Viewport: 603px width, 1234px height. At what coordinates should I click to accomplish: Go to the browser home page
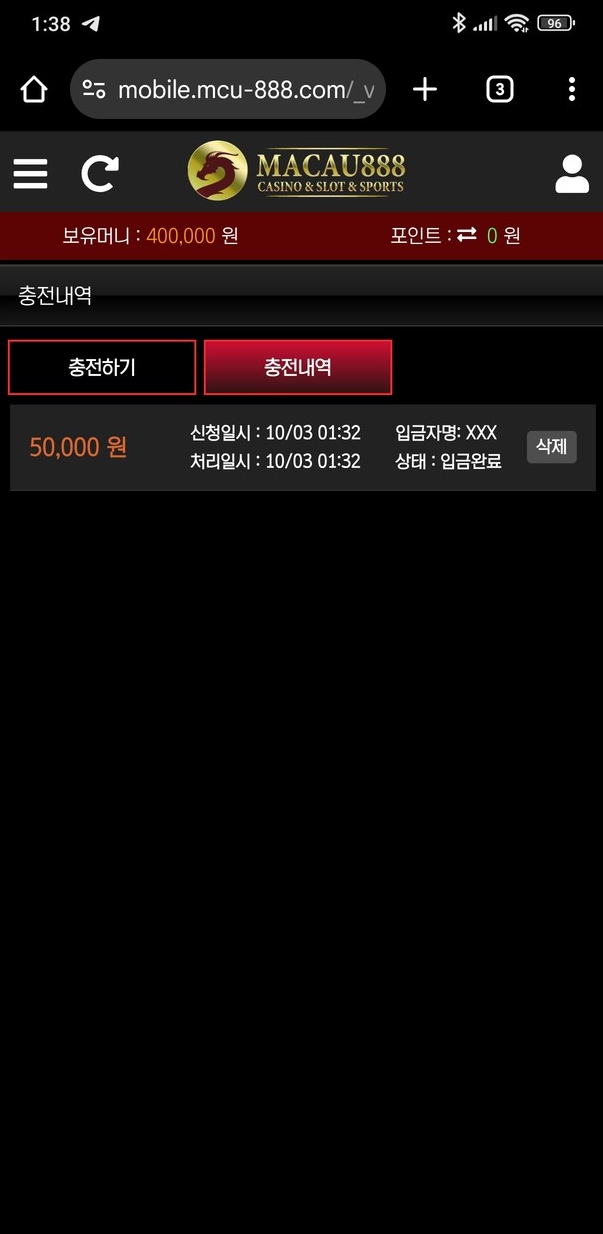33,90
